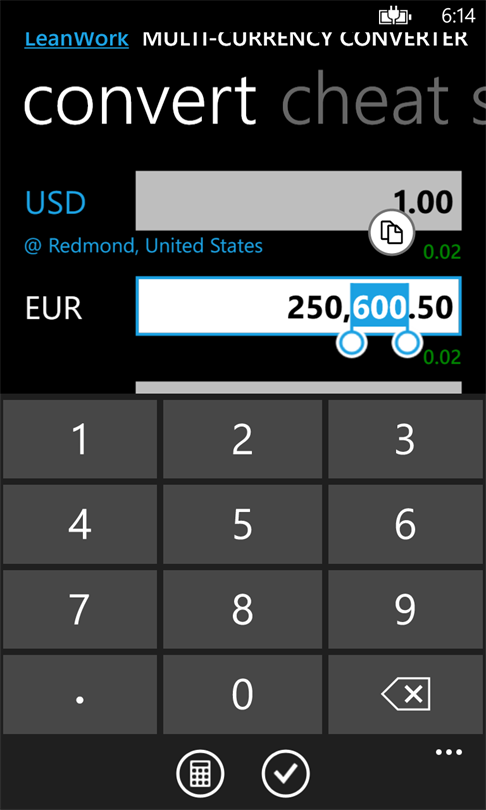Delete with the backspace key
486x810 pixels.
coord(405,695)
